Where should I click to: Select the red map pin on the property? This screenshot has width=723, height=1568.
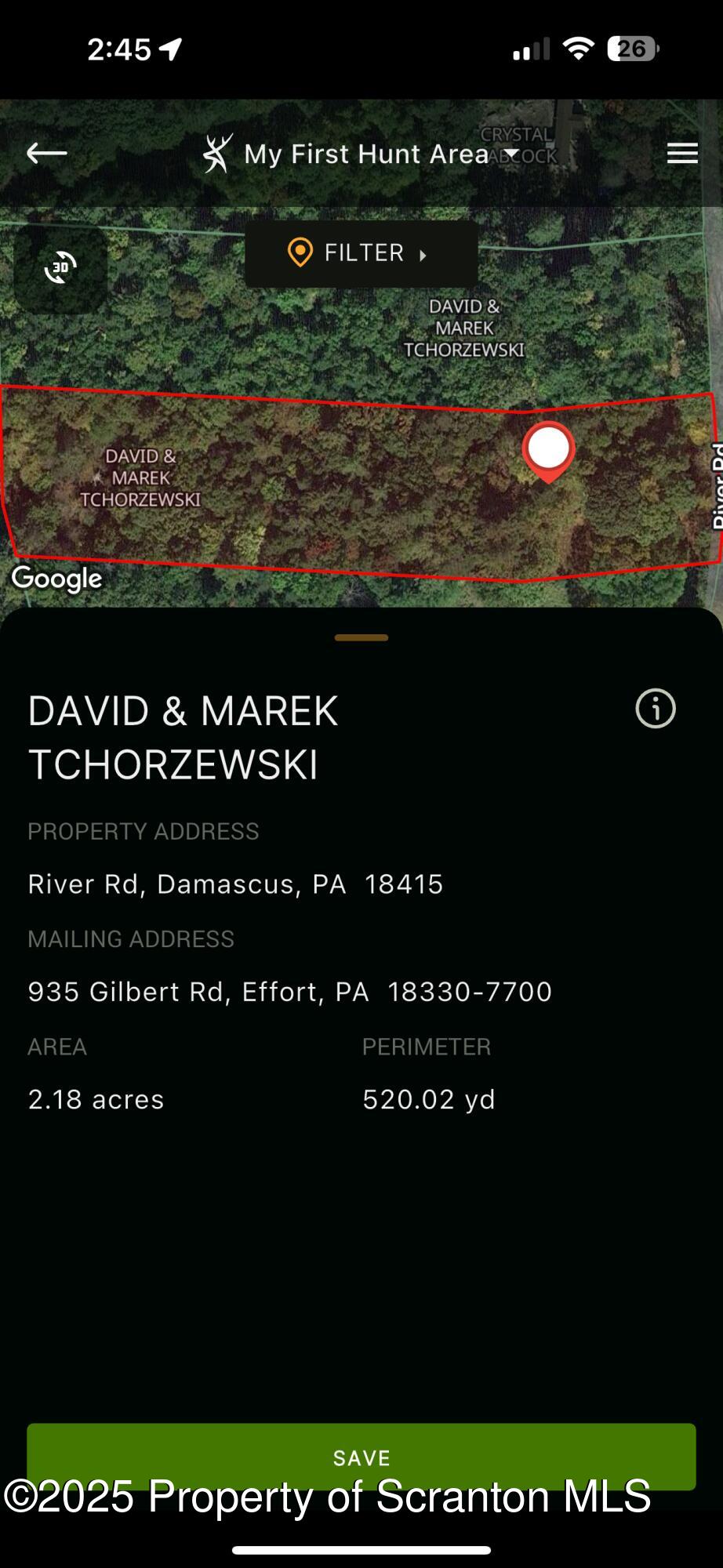coord(548,448)
